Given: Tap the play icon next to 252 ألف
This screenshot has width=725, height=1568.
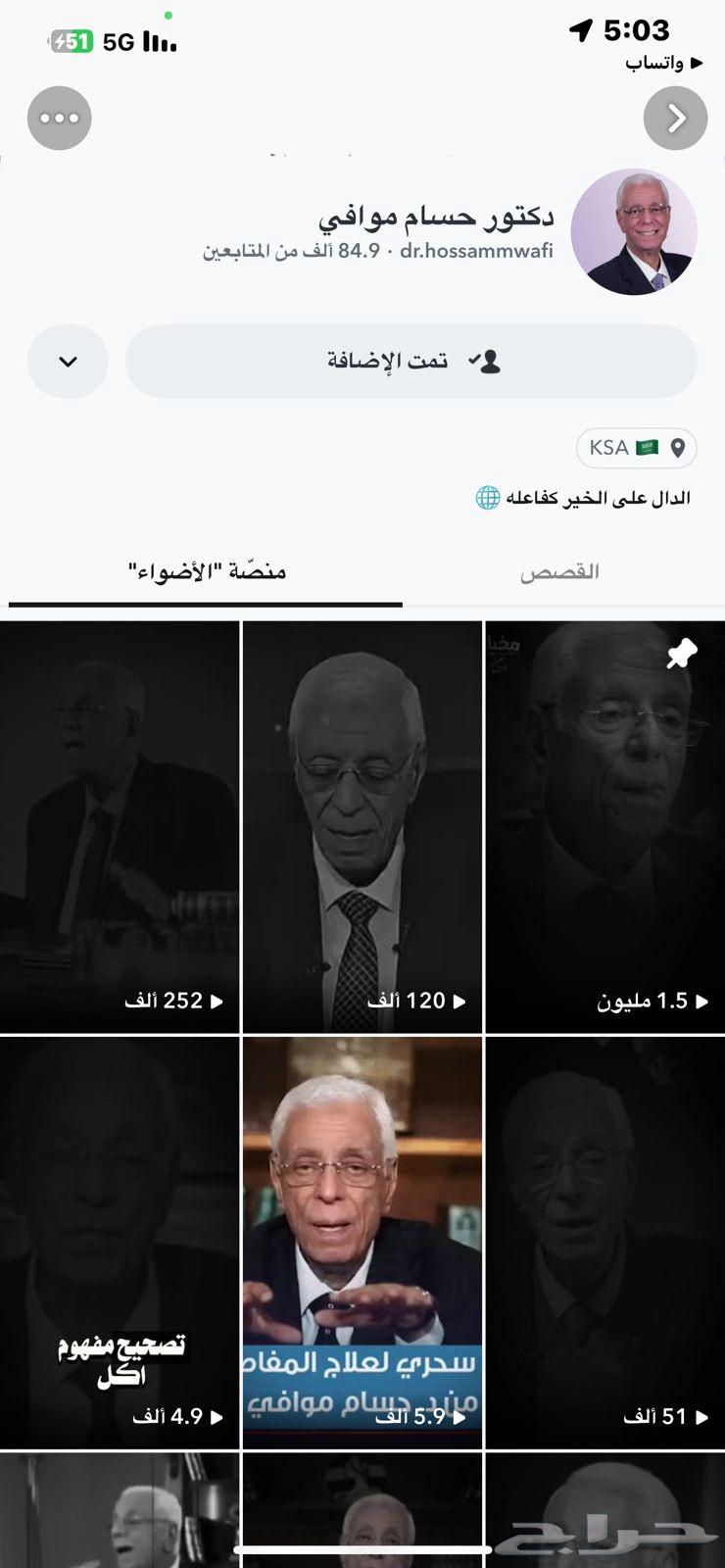Looking at the screenshot, I should click(215, 1001).
